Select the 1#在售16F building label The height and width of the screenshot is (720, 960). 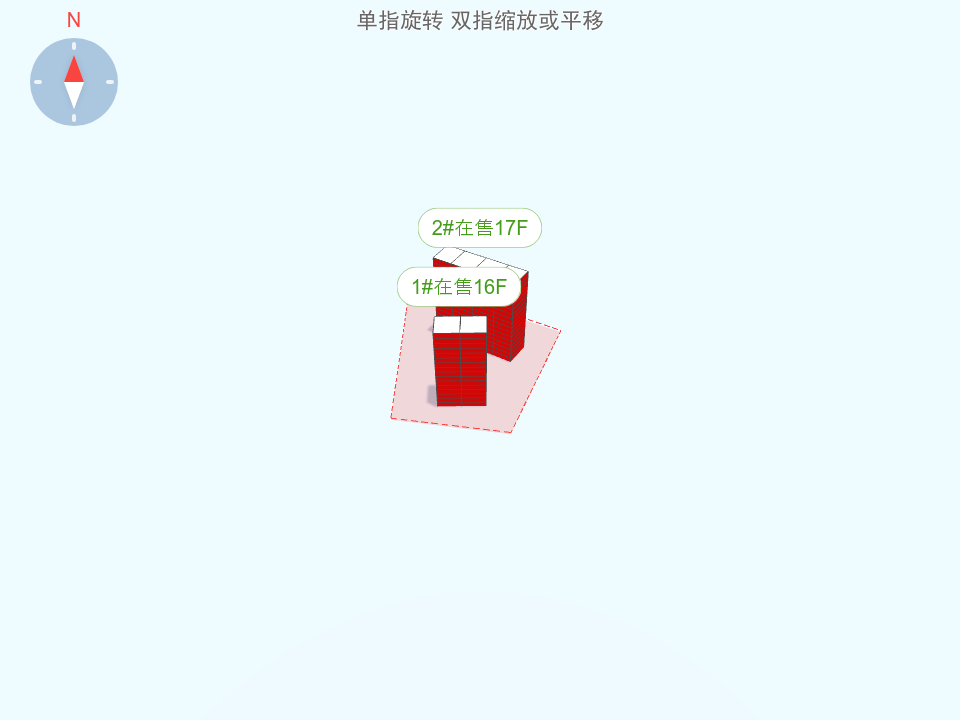click(459, 287)
